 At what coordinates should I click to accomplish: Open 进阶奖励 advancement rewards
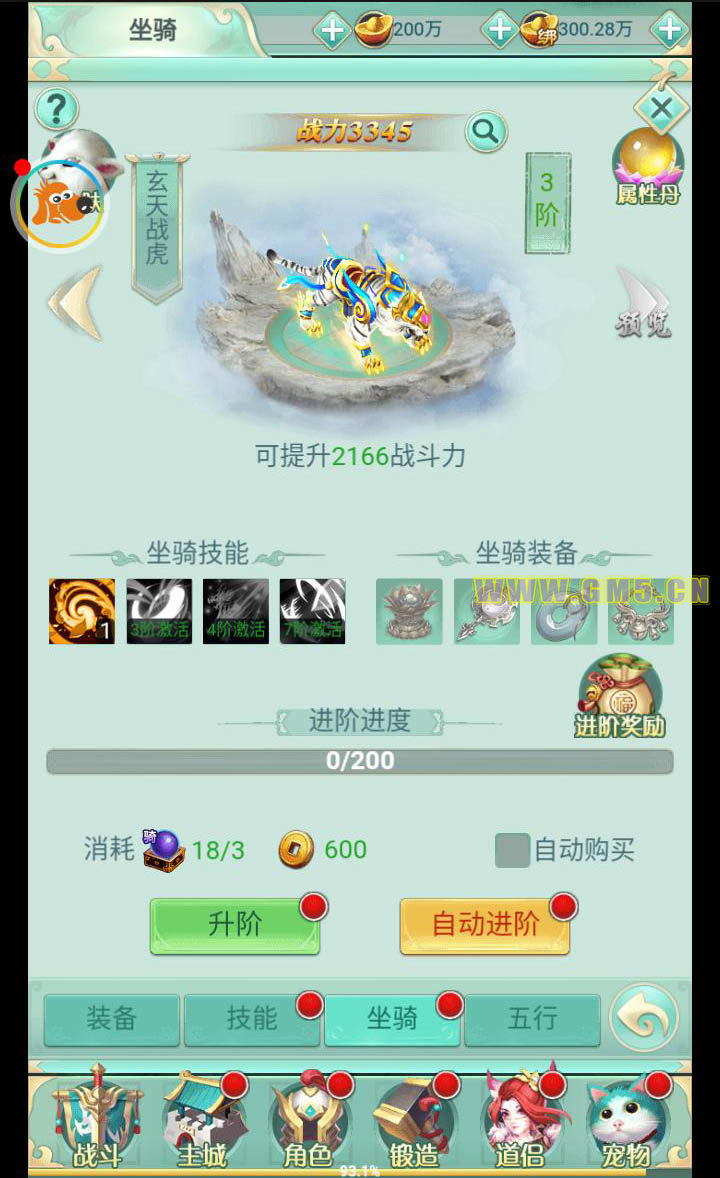pyautogui.click(x=620, y=697)
